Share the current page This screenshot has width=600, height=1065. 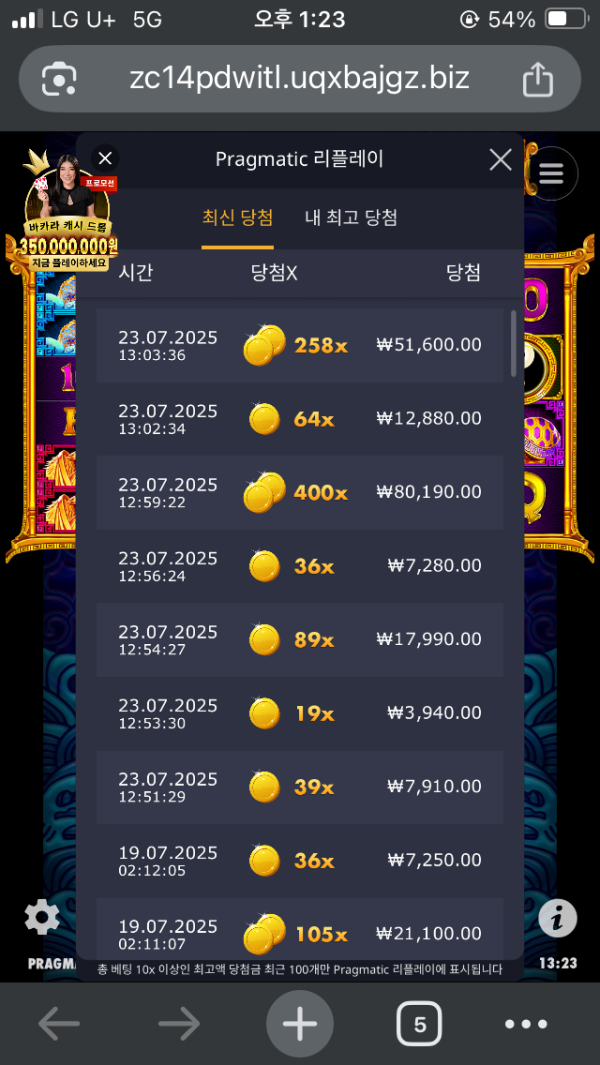[x=537, y=79]
